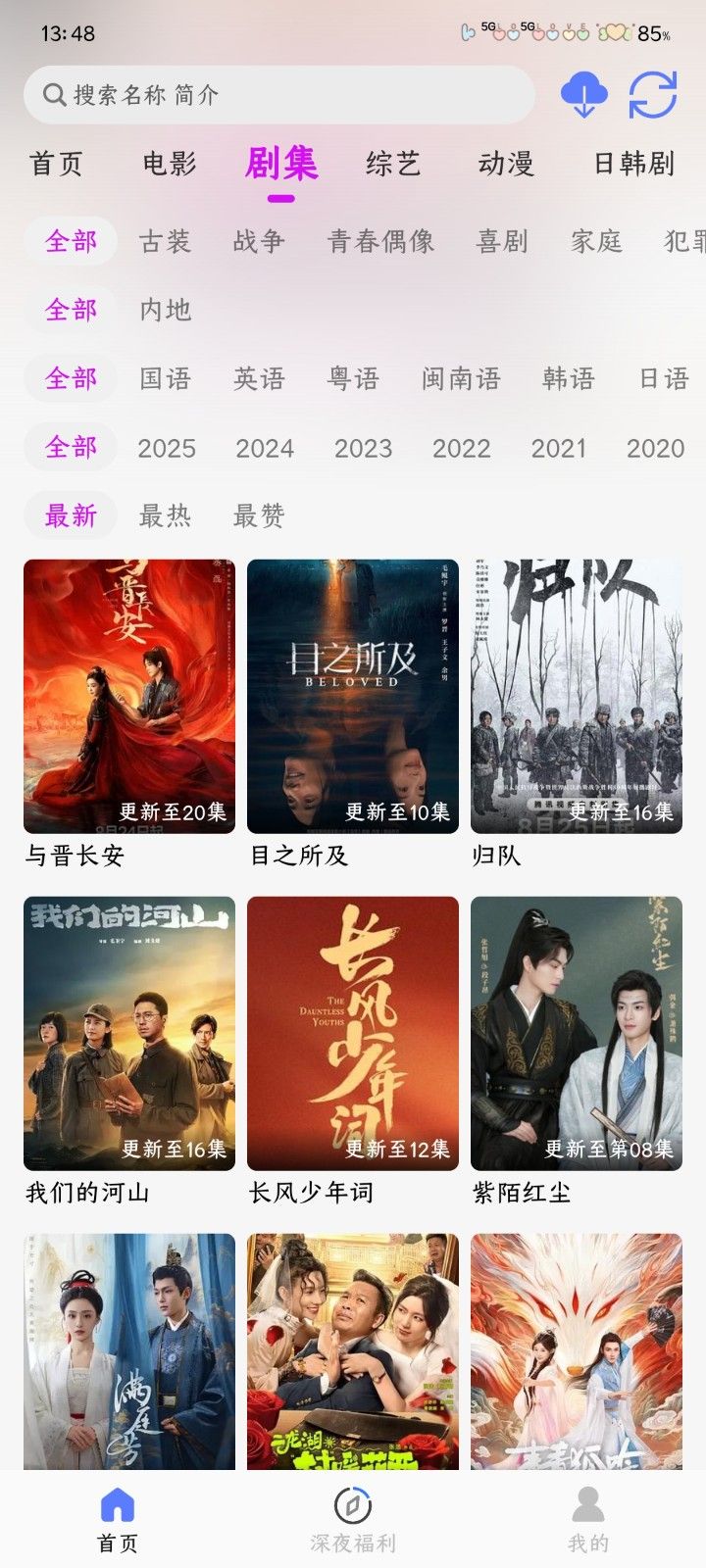Enable the 最热 sorting option
The width and height of the screenshot is (706, 1568).
click(165, 515)
